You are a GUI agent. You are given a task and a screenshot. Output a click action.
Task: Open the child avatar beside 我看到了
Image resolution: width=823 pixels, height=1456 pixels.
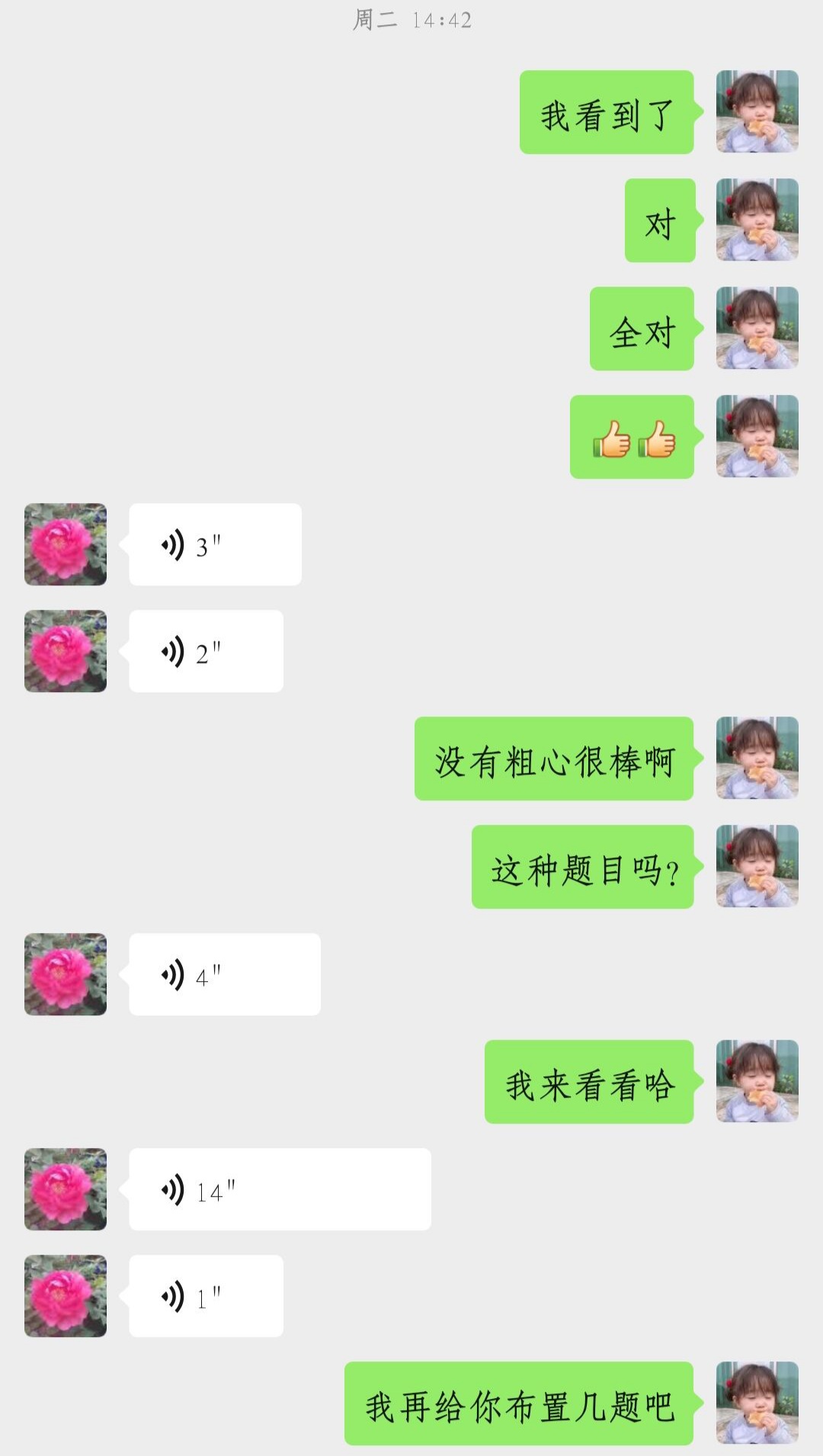757,112
